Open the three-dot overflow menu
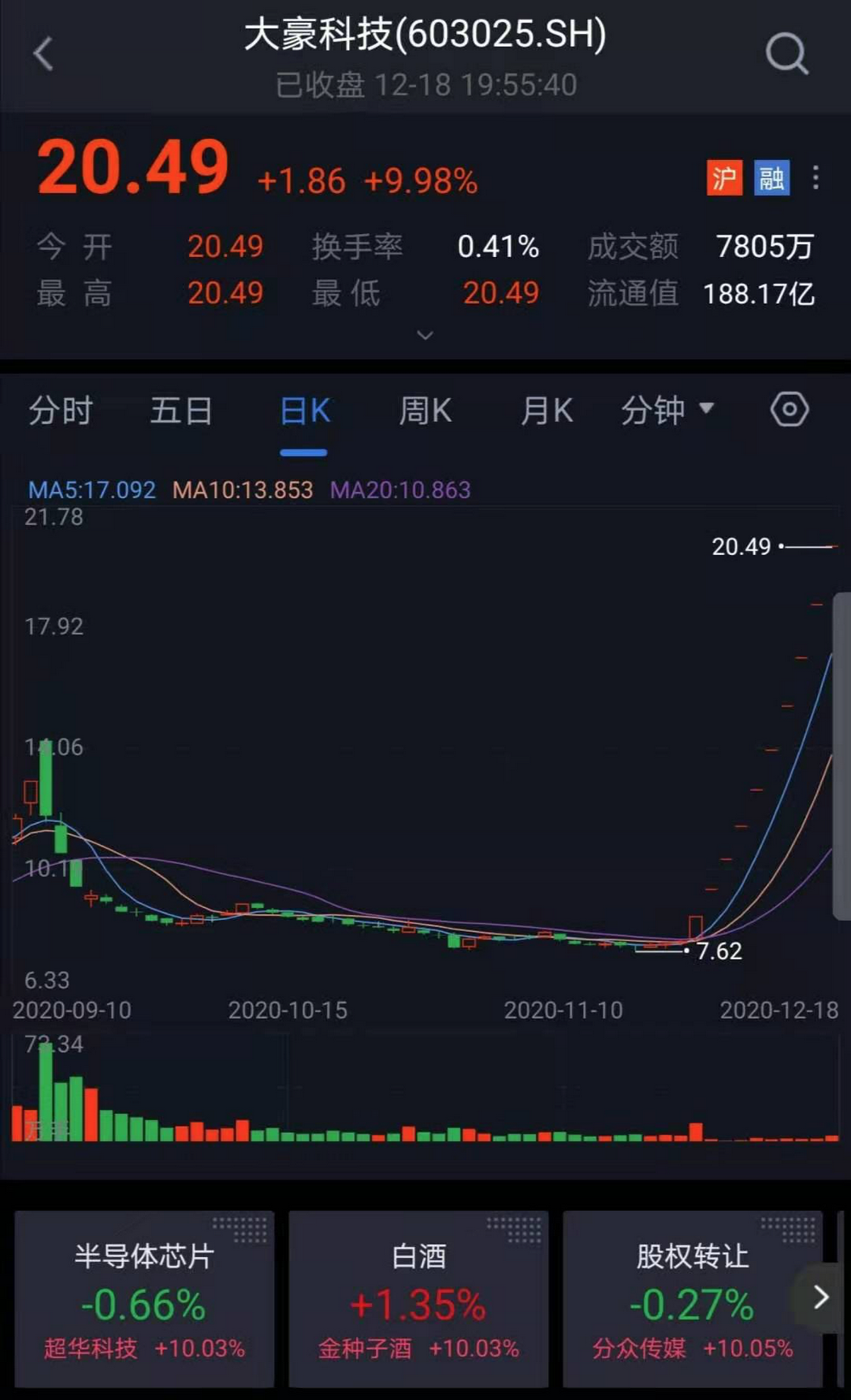This screenshot has height=1400, width=851. (815, 178)
